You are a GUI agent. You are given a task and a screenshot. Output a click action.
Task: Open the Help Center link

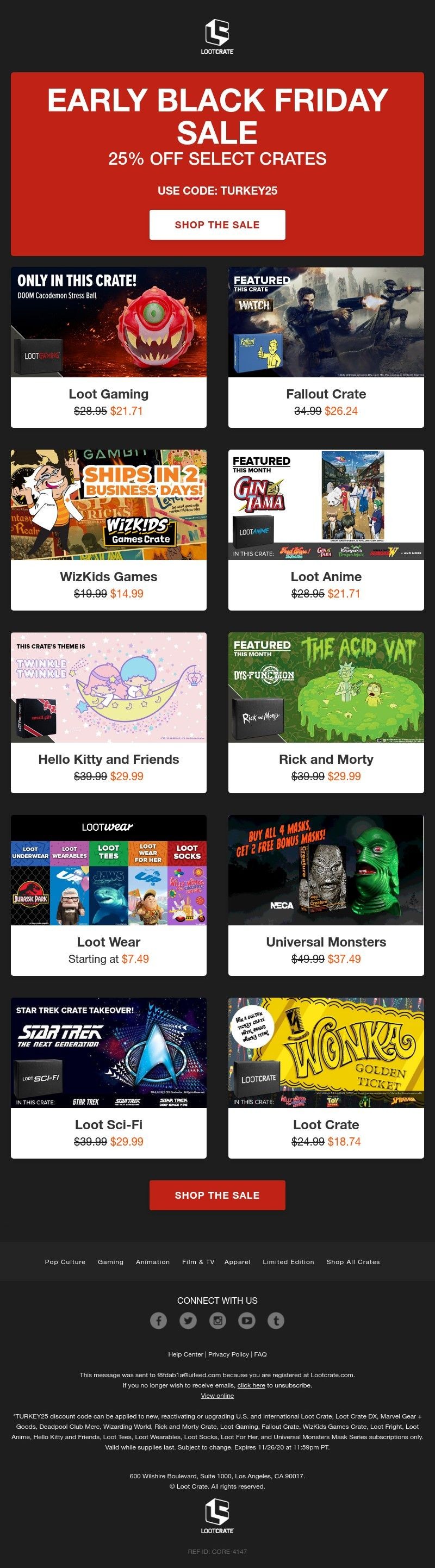coord(185,1354)
